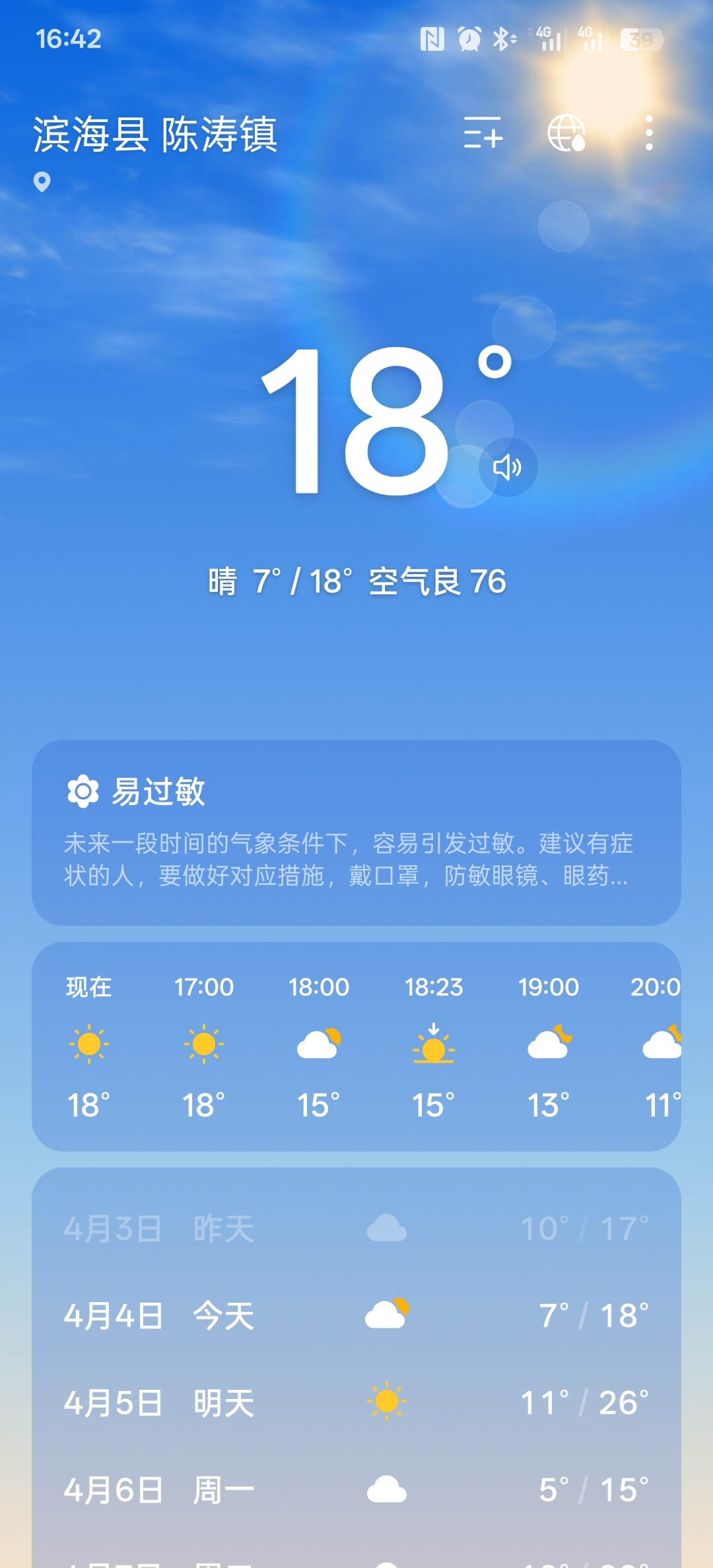This screenshot has width=713, height=1568.
Task: Play the voice weather broadcast
Action: pos(508,467)
